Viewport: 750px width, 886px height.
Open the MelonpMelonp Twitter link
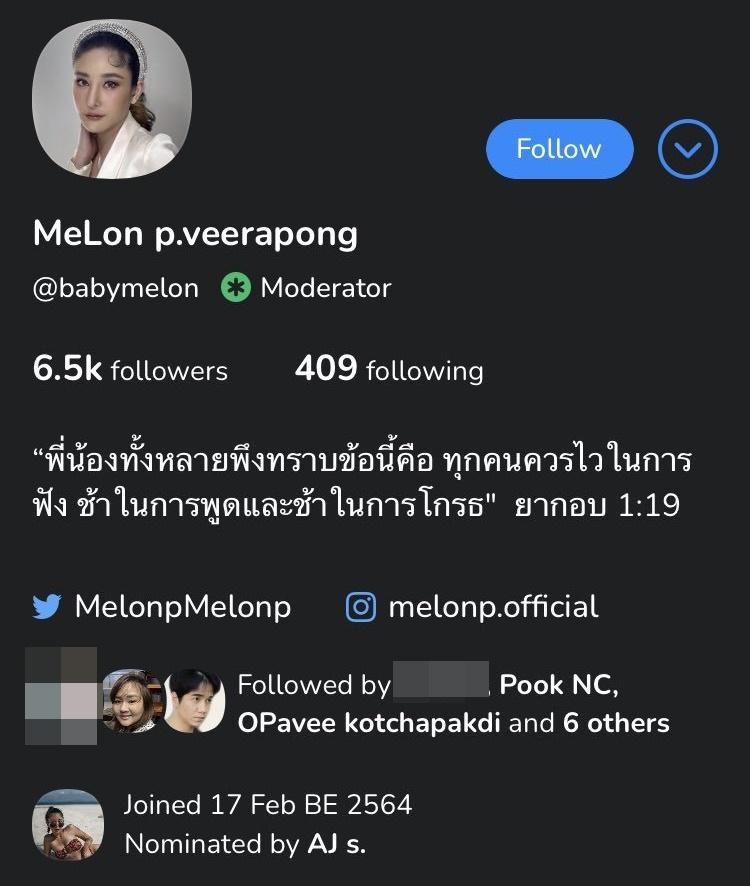tap(162, 607)
